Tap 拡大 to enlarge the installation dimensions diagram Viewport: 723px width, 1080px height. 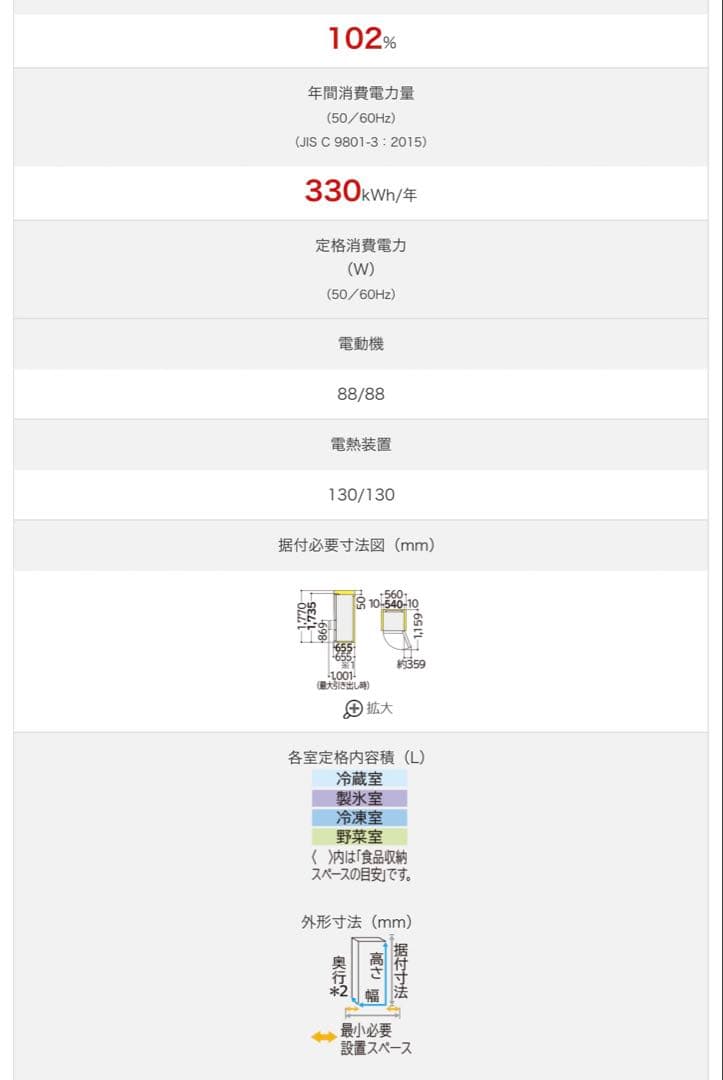[367, 708]
